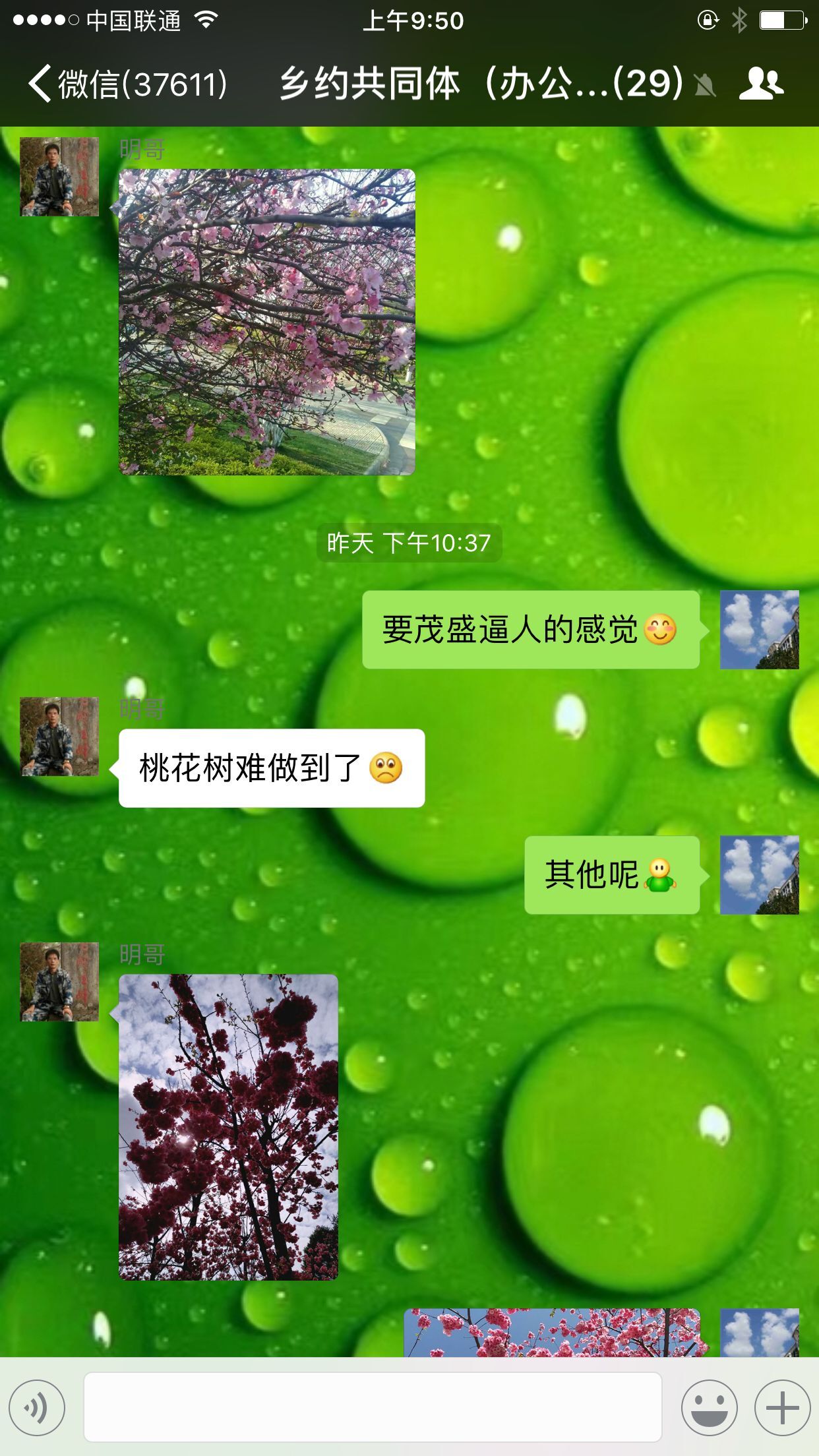
Task: View 明哥's dark red blossom tree photo
Action: 228,1127
